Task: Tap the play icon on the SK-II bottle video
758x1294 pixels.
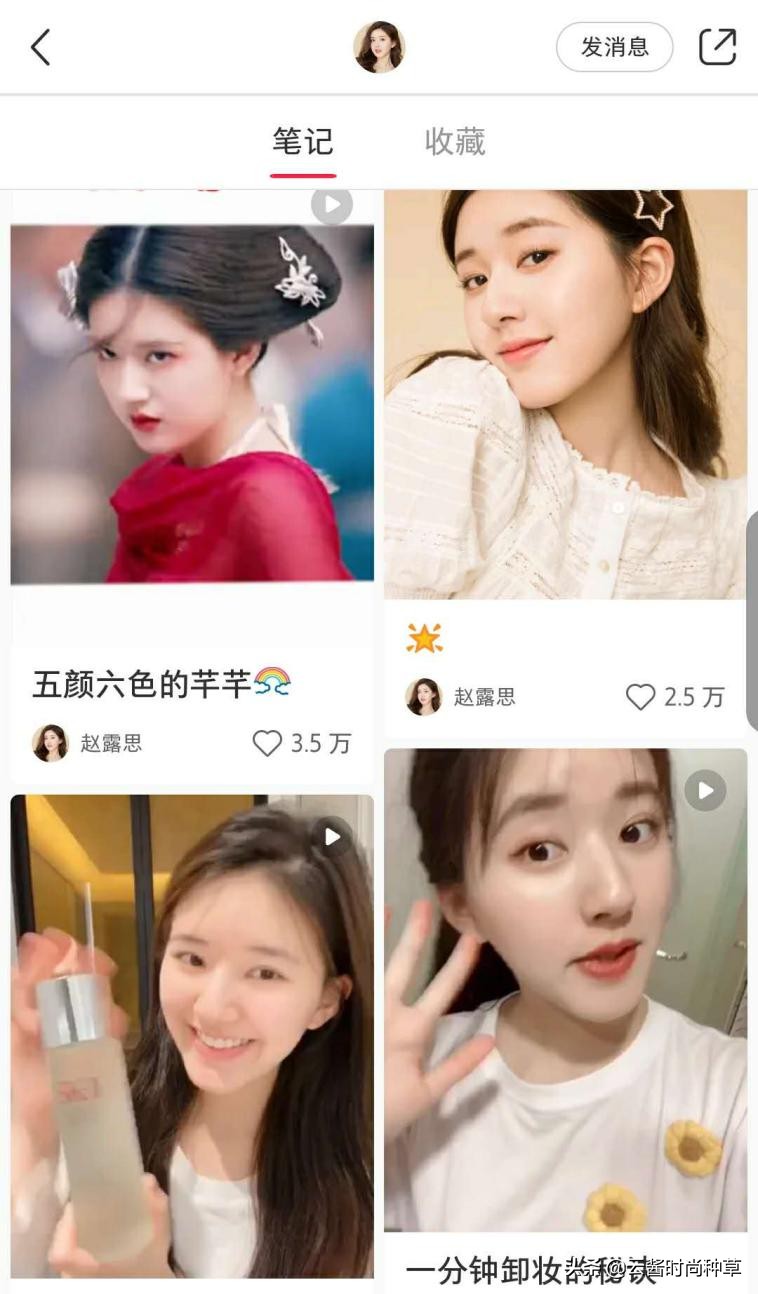Action: click(331, 837)
